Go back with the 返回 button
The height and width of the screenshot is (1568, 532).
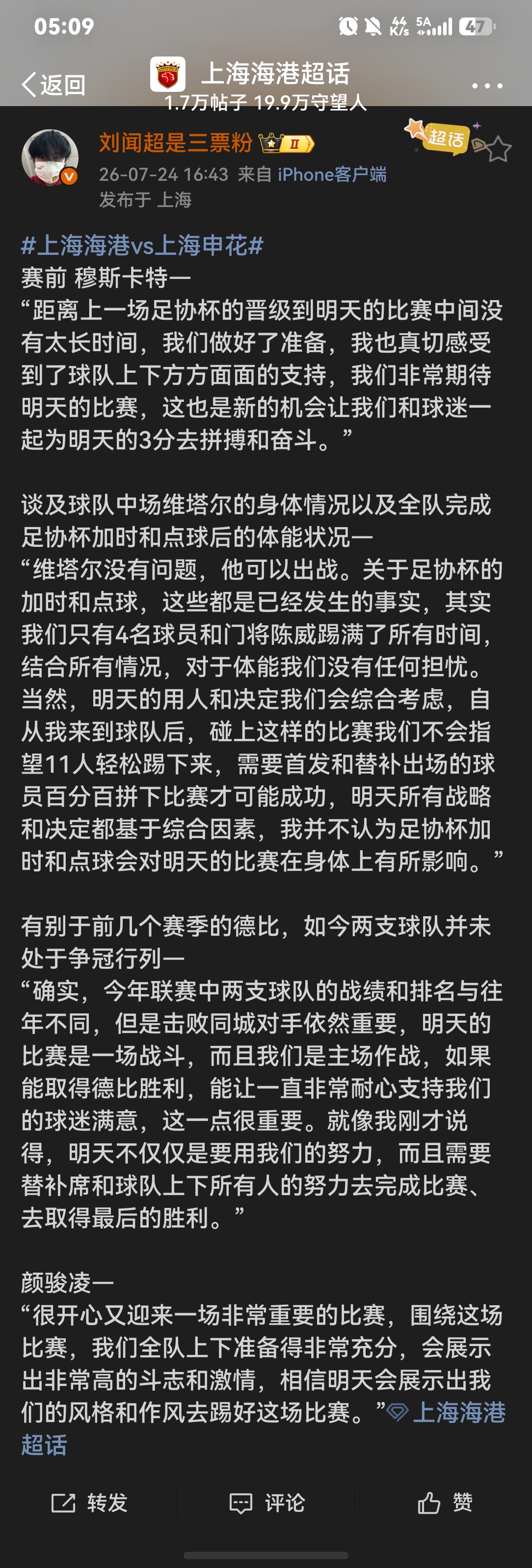[53, 85]
